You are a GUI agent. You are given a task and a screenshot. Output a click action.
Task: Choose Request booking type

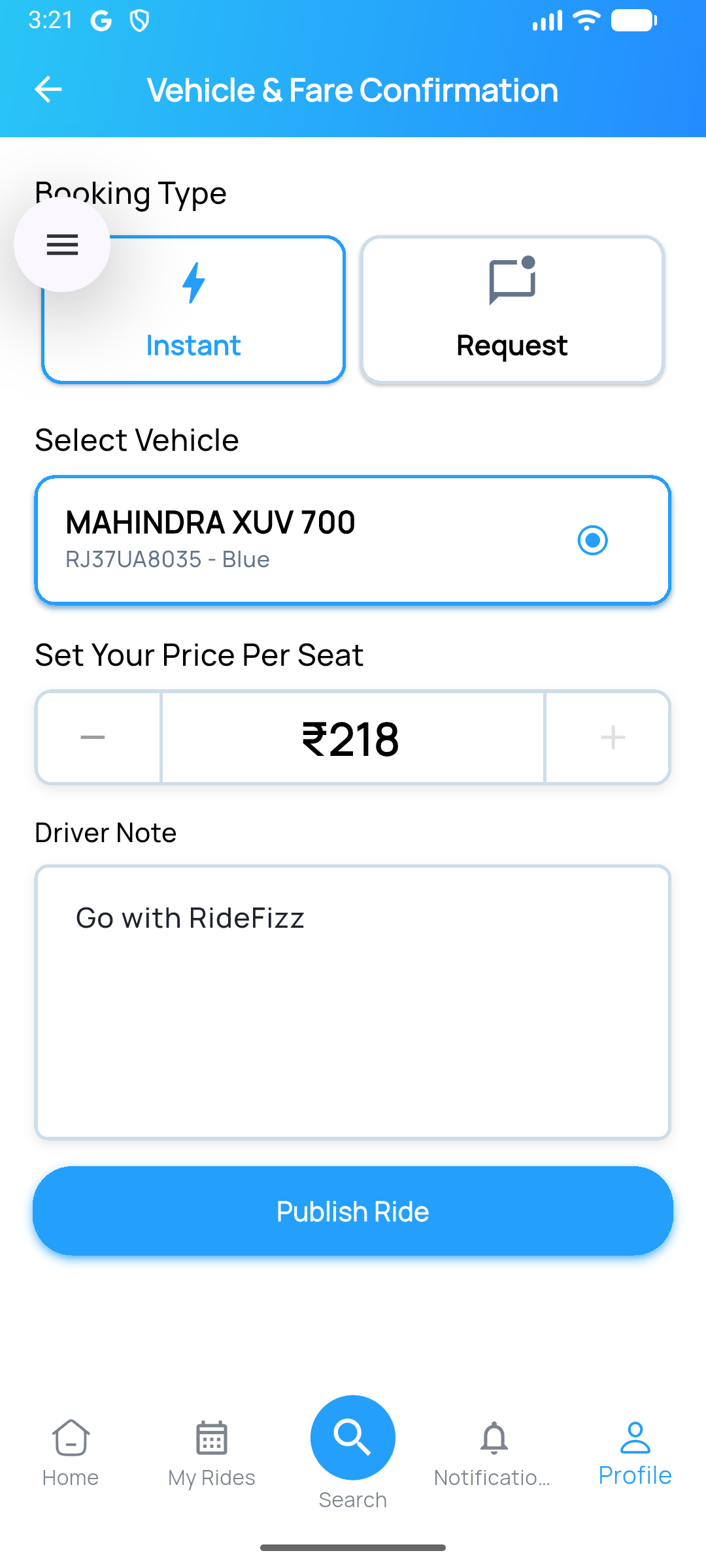click(x=513, y=310)
